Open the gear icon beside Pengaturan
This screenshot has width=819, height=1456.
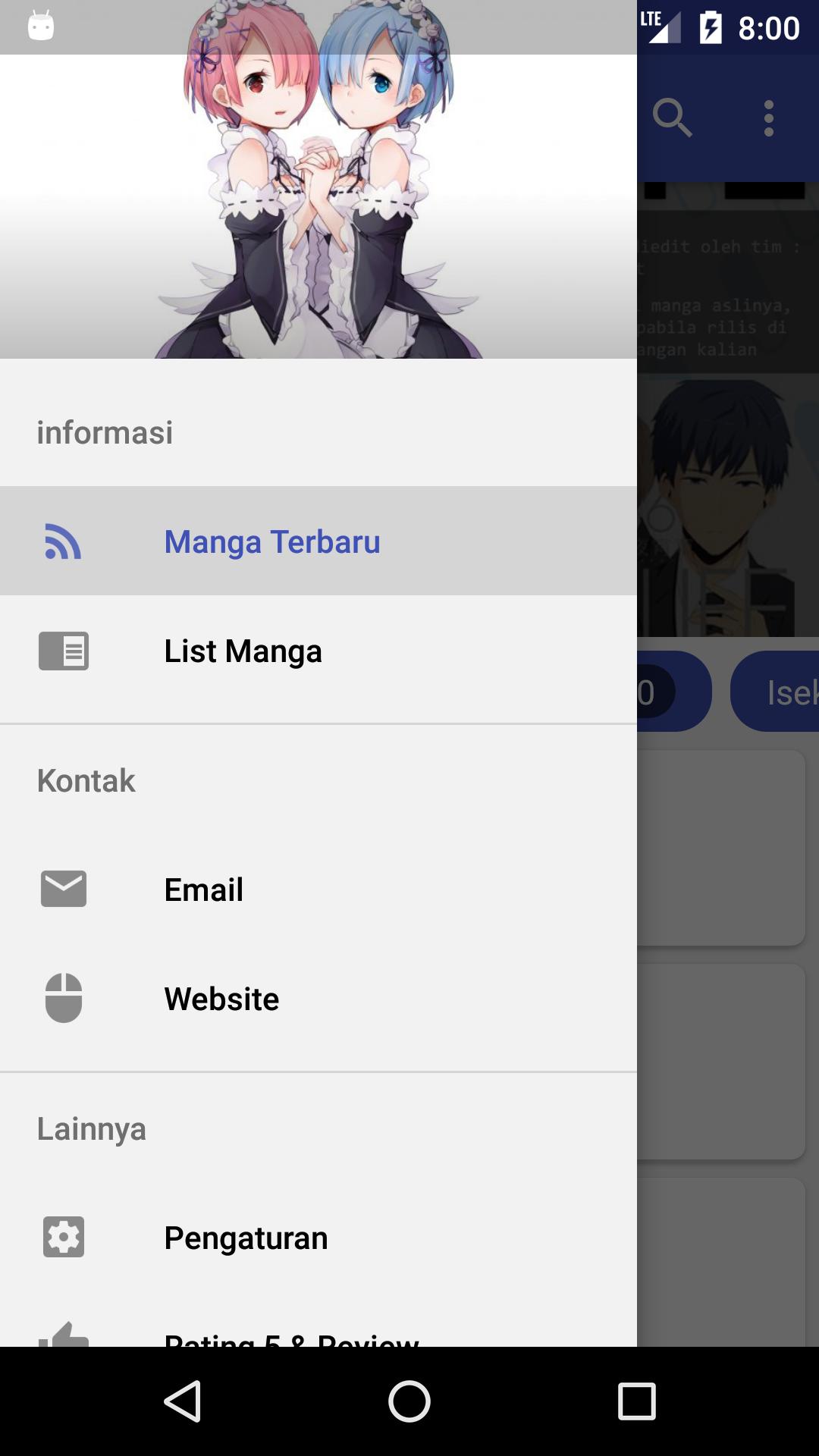coord(63,1238)
